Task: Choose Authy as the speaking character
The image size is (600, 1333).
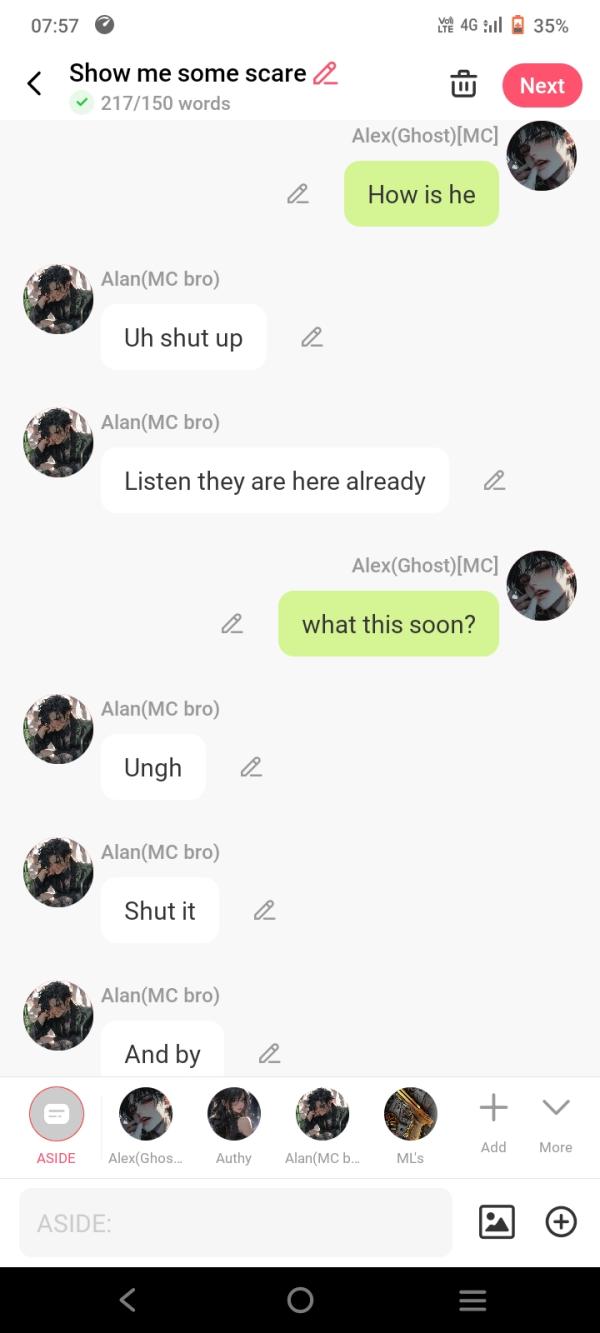Action: [234, 1124]
